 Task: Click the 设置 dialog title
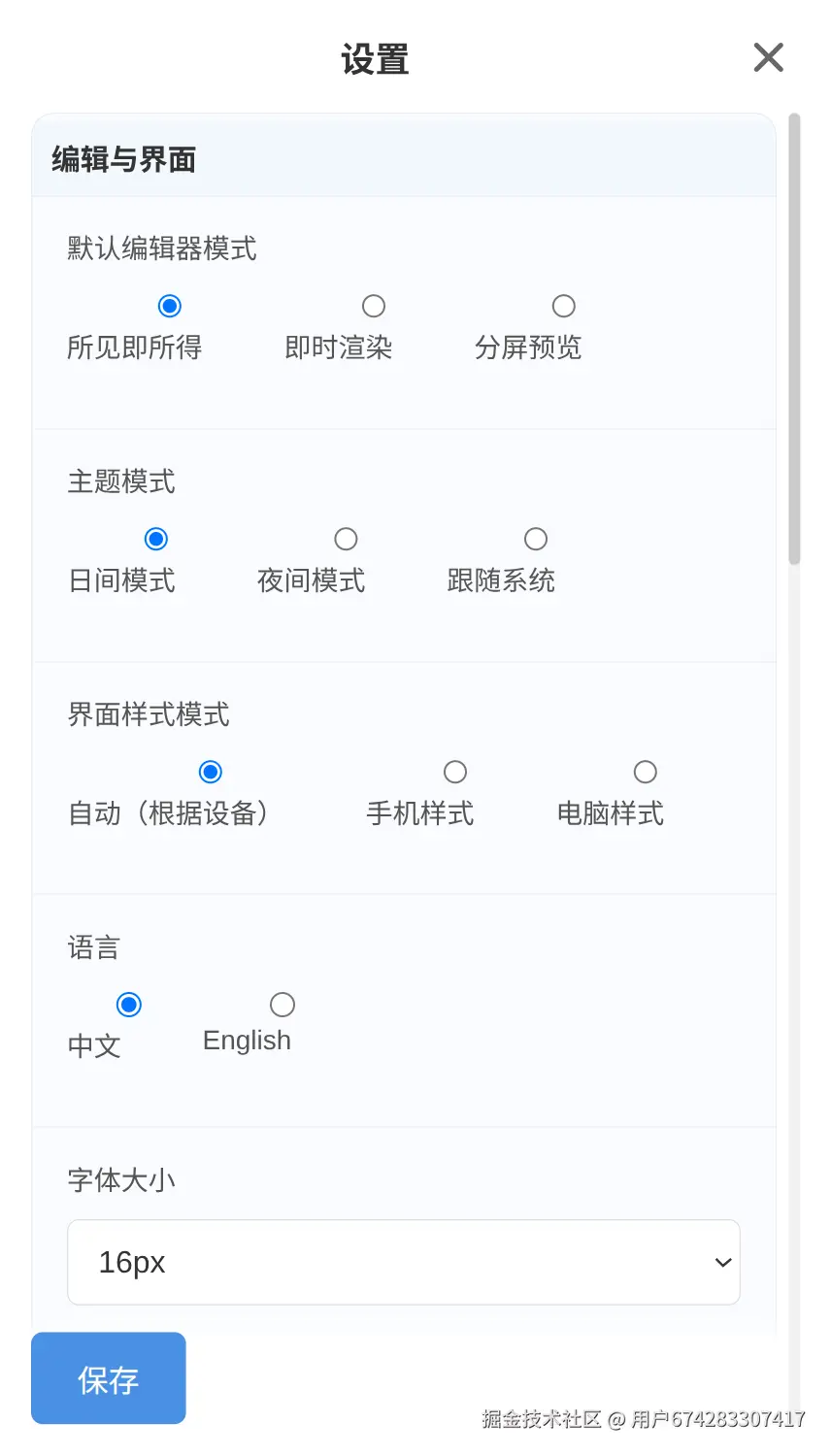tap(375, 58)
